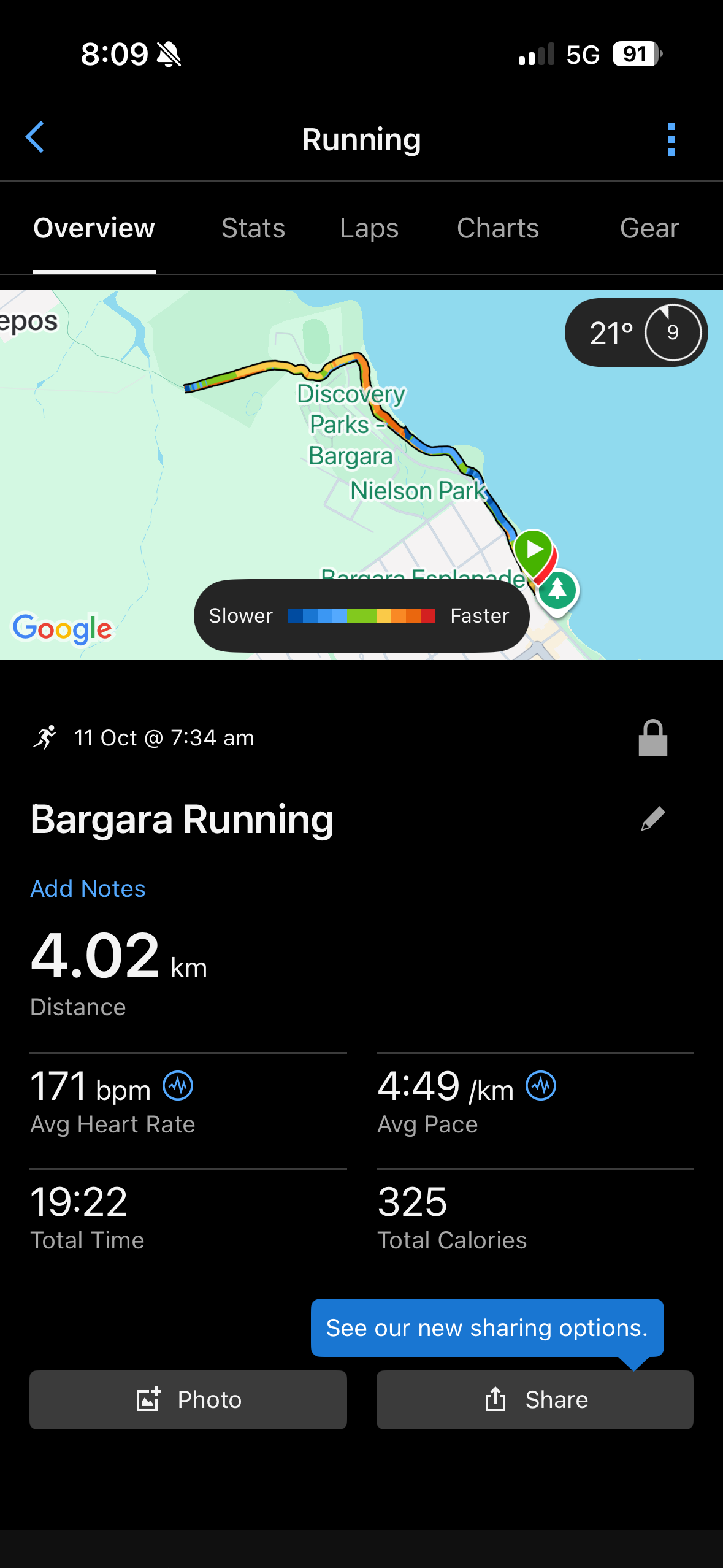View the Gear tab
Viewport: 723px width, 1568px height.
(649, 228)
